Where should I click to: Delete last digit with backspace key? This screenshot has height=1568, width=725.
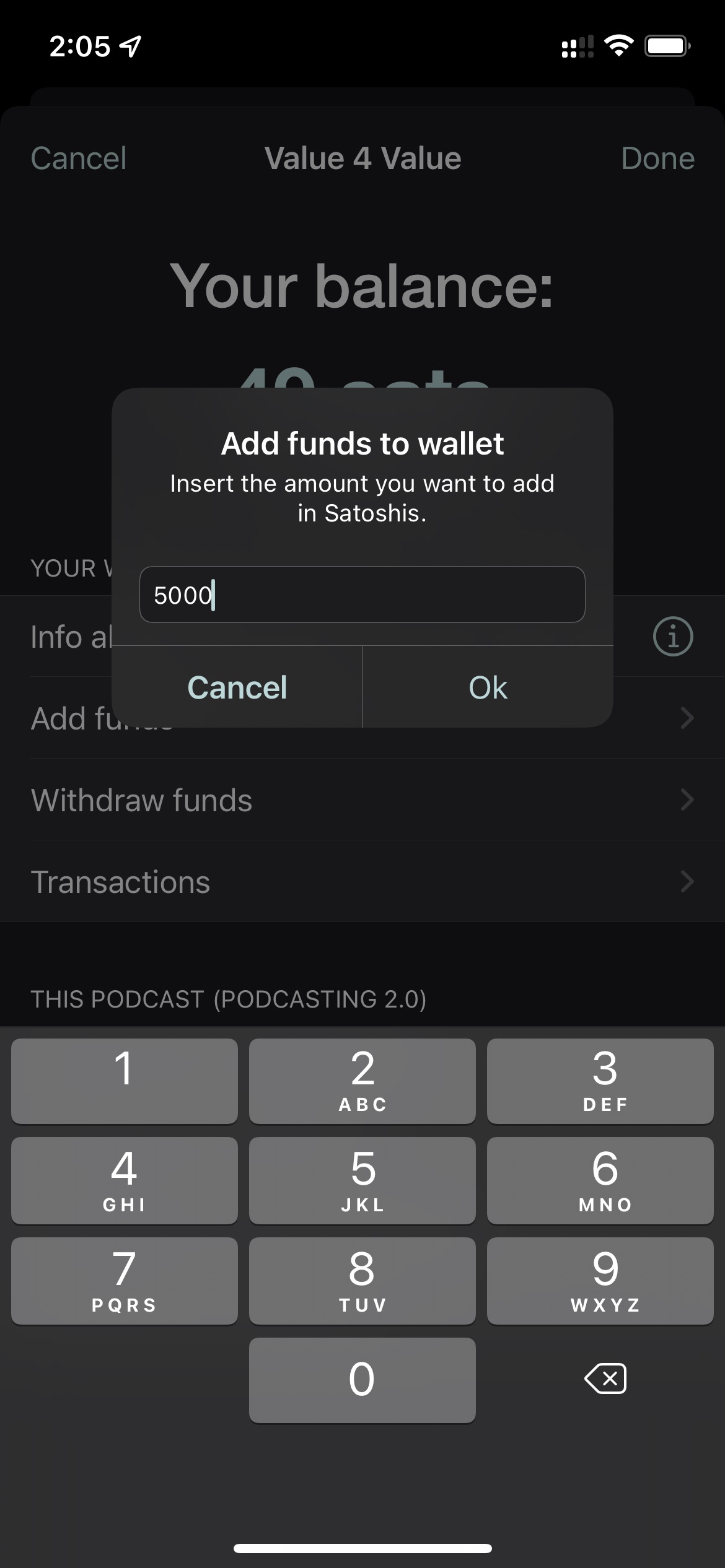click(605, 1379)
